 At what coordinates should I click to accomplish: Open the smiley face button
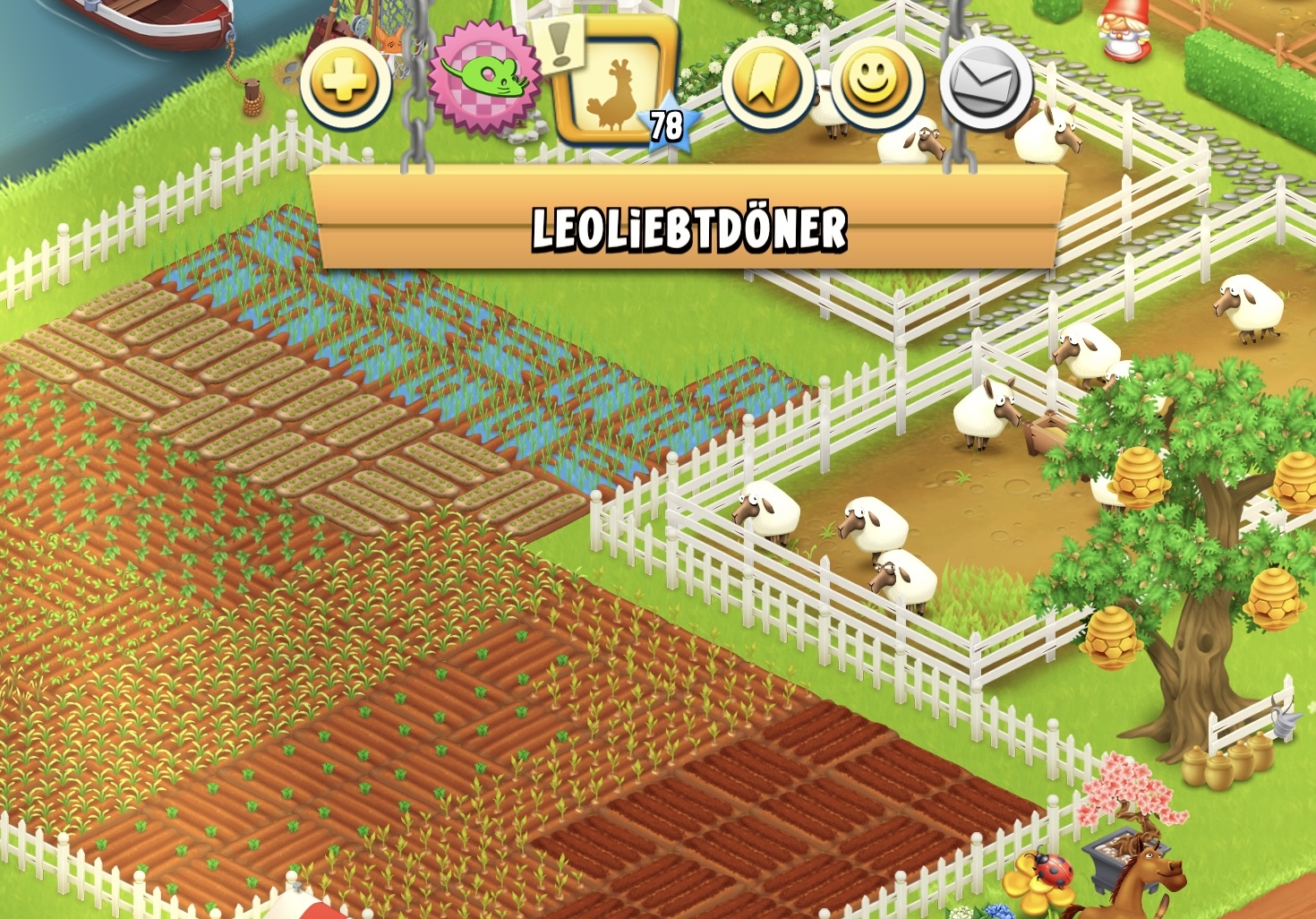(x=874, y=83)
